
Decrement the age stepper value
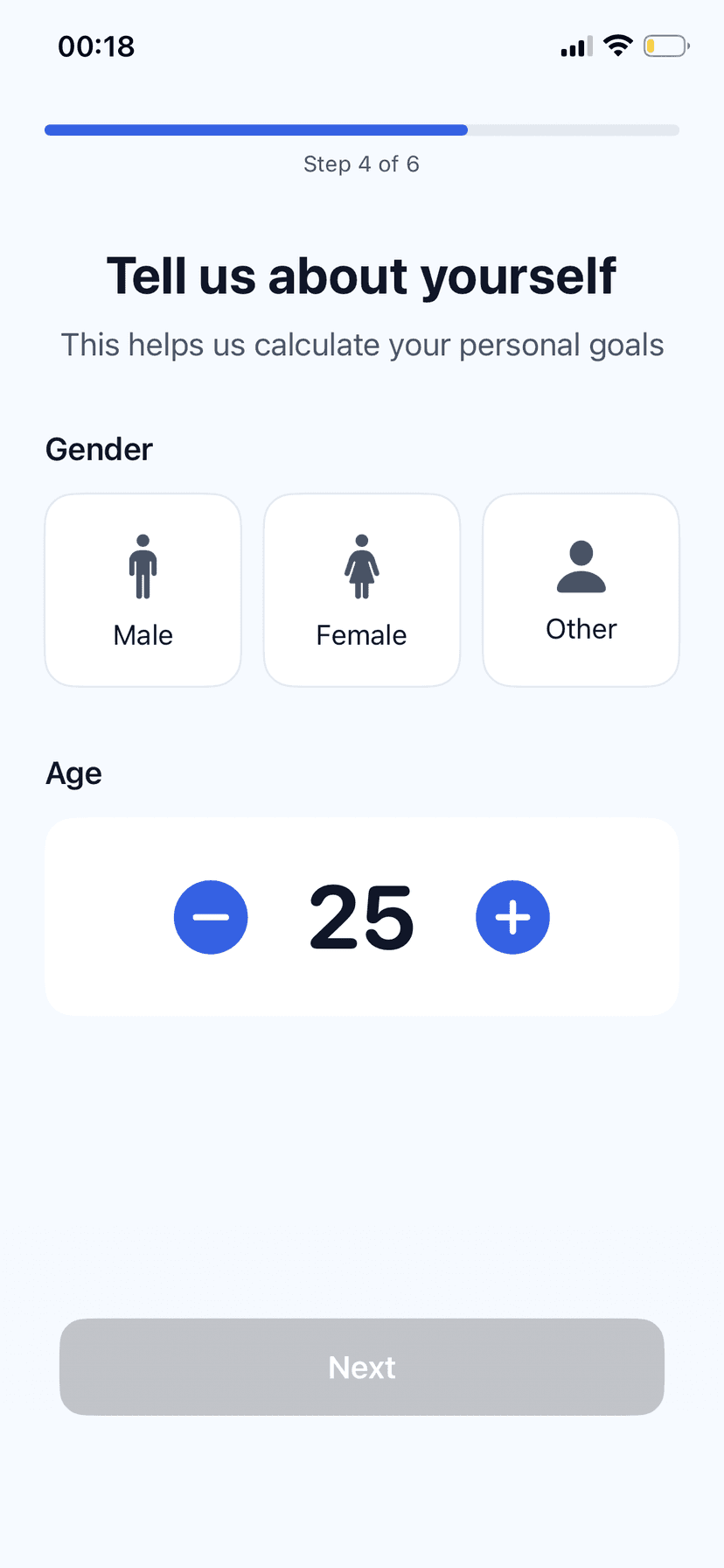pos(211,917)
